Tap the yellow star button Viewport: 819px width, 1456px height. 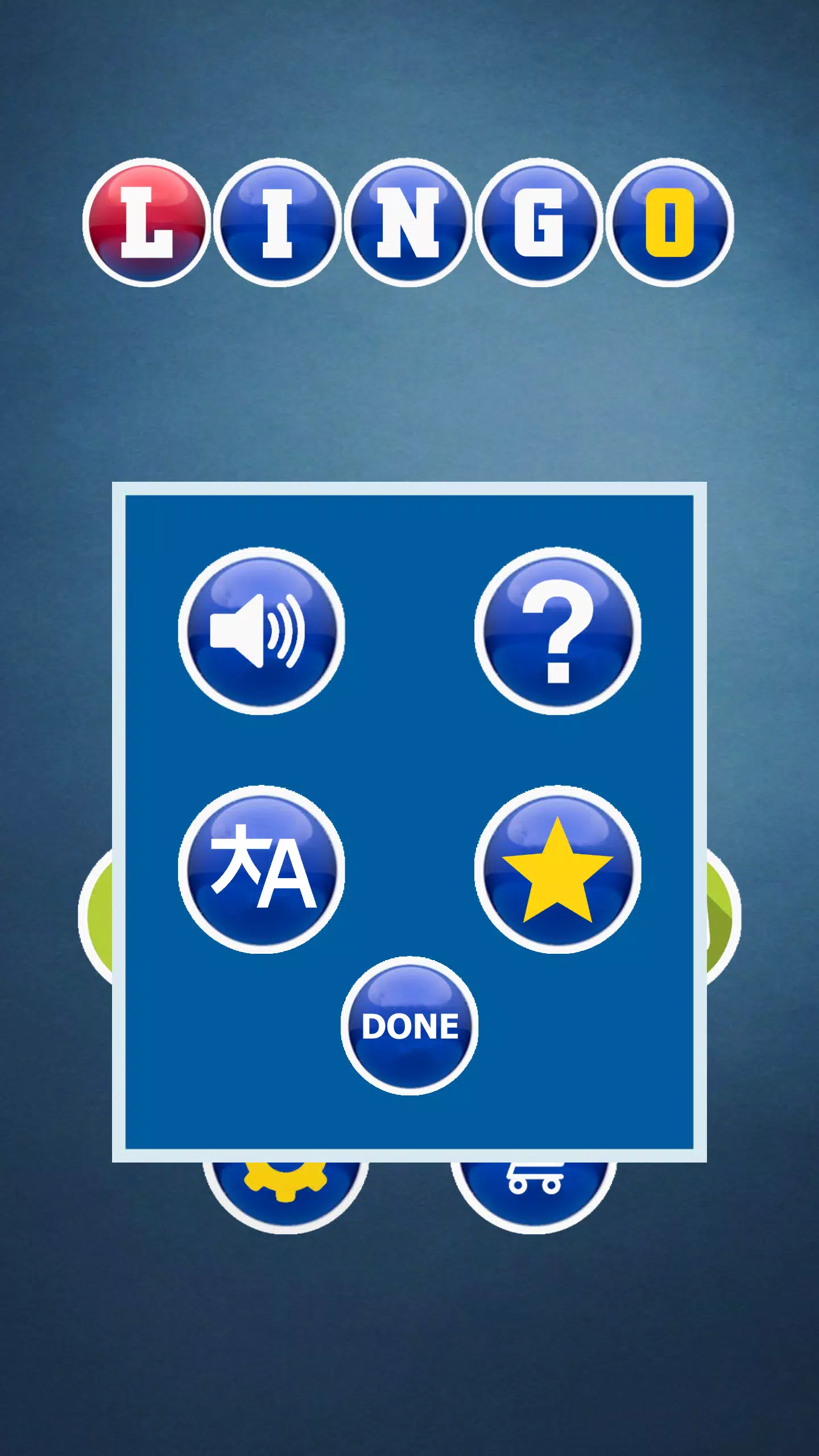point(558,868)
